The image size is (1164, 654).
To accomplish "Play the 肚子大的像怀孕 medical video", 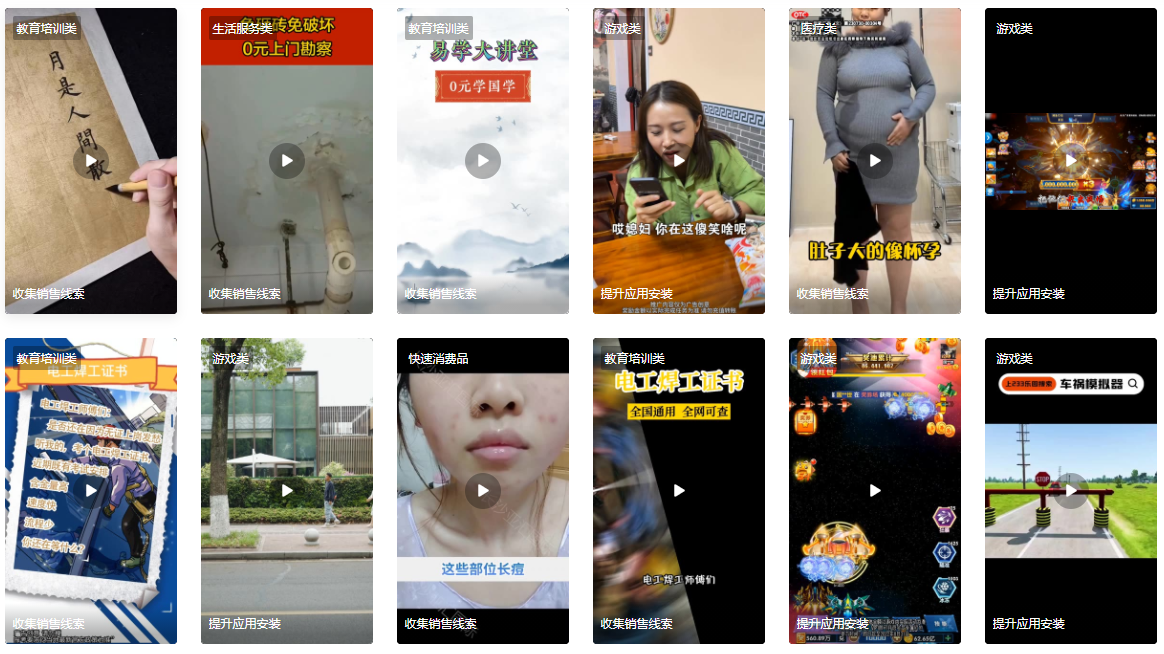I will point(875,160).
